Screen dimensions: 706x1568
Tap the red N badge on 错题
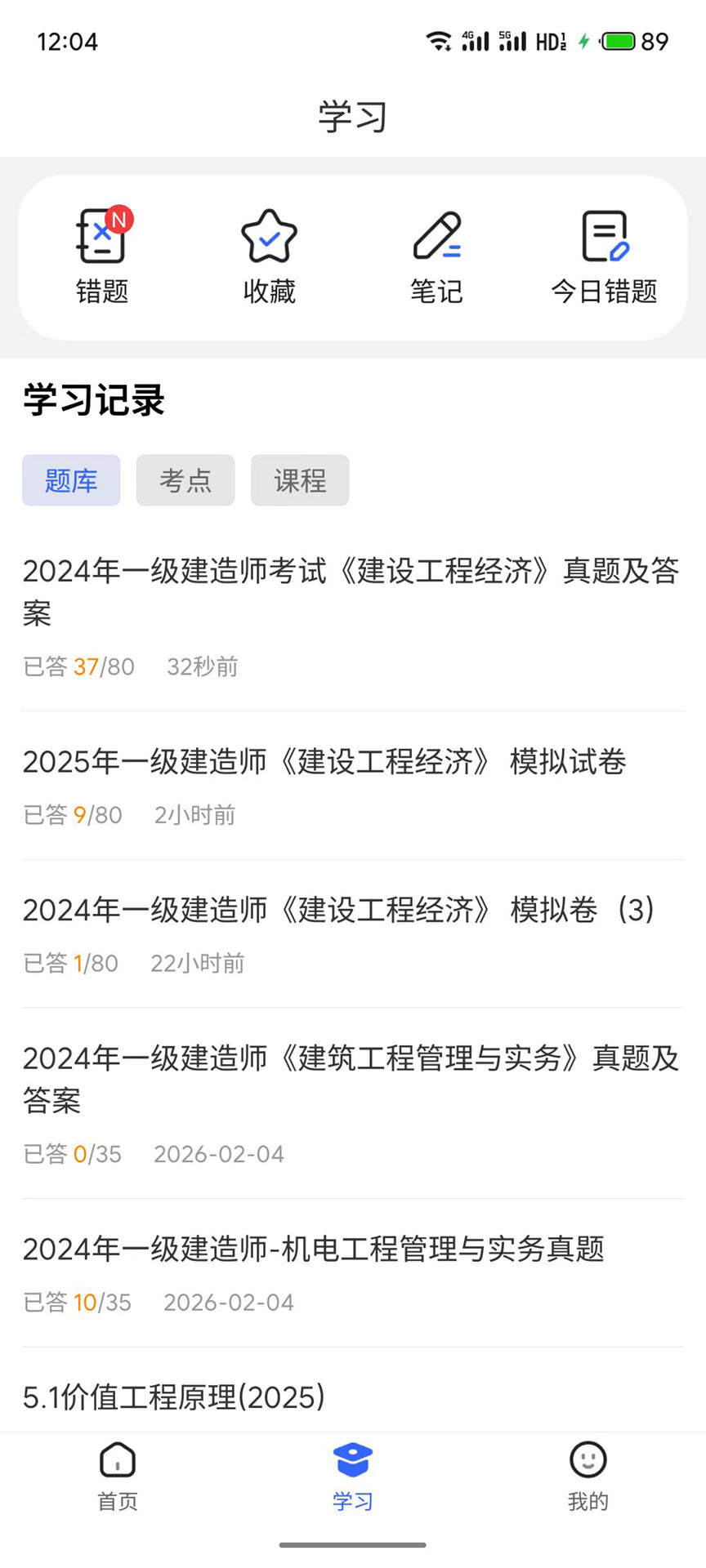pos(121,217)
